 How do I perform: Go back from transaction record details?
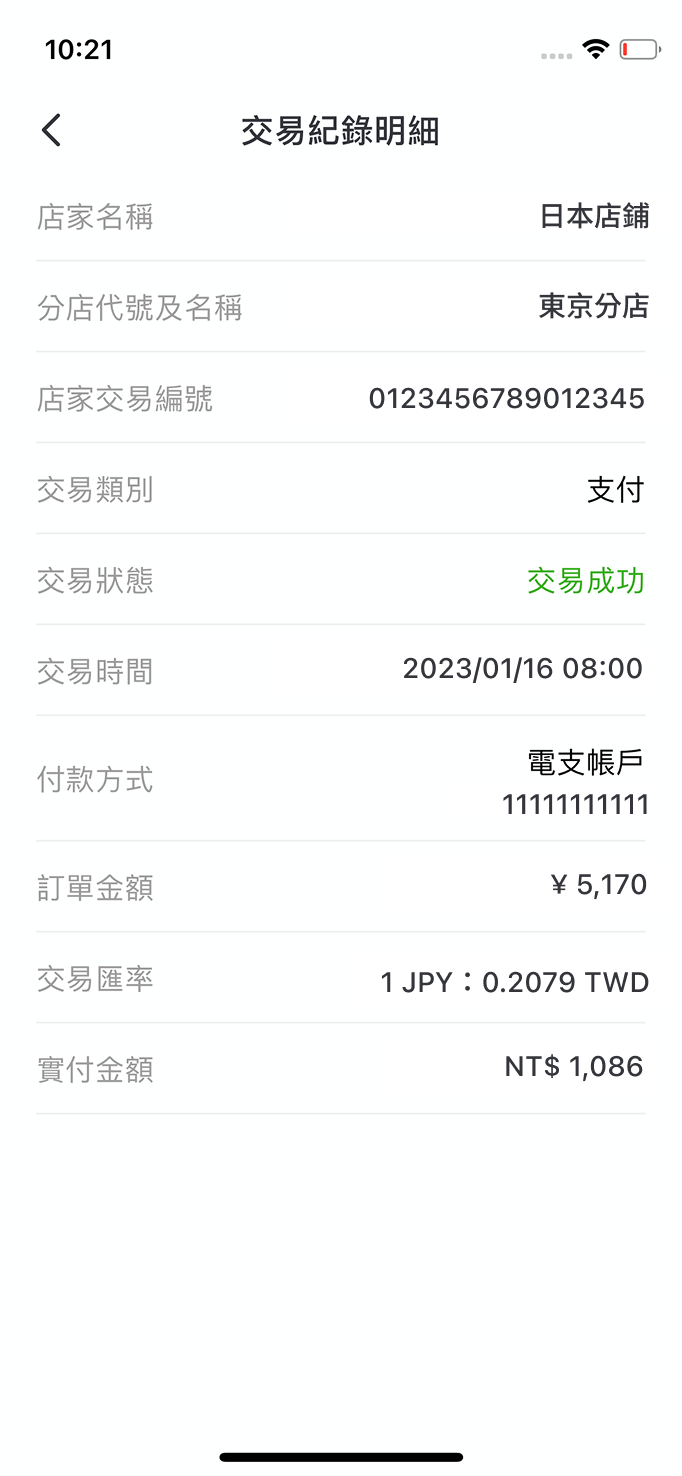(52, 130)
